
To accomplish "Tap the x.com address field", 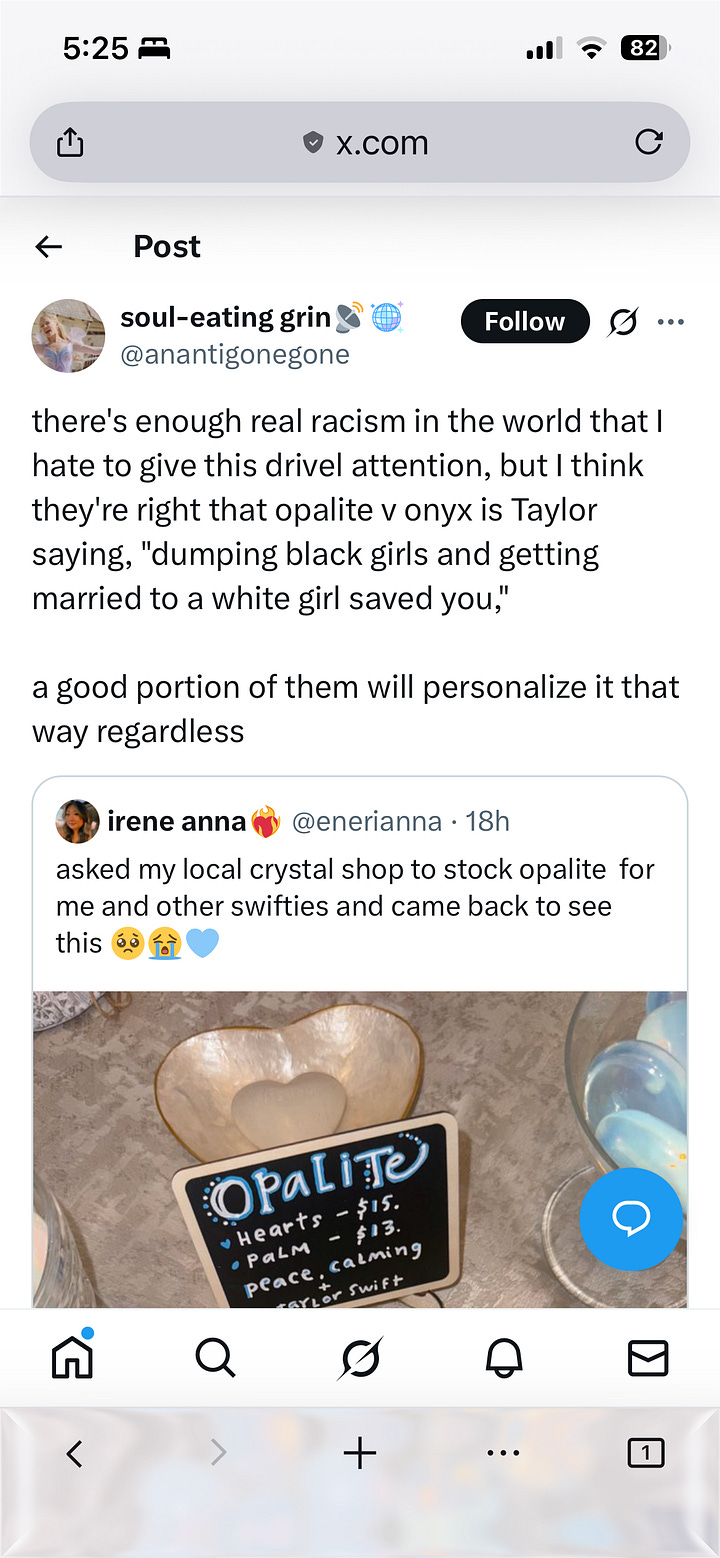I will click(x=360, y=143).
